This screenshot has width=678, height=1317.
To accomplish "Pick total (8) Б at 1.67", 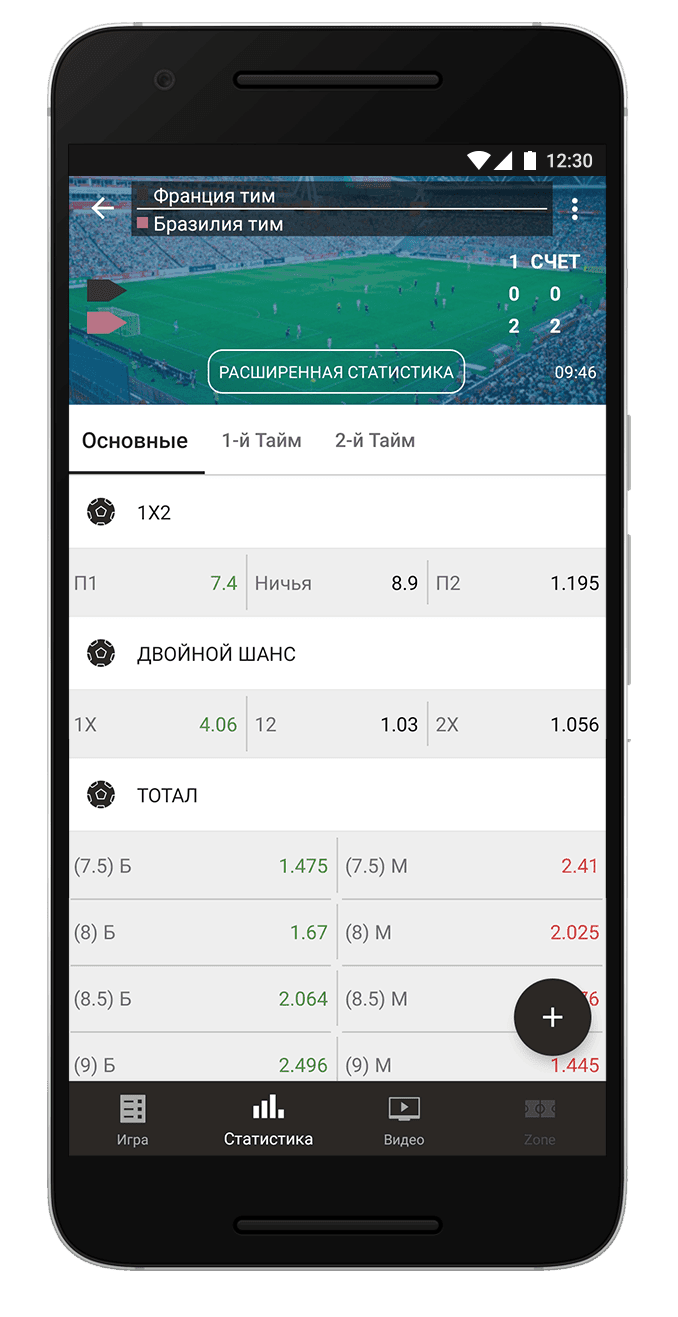I will point(201,932).
